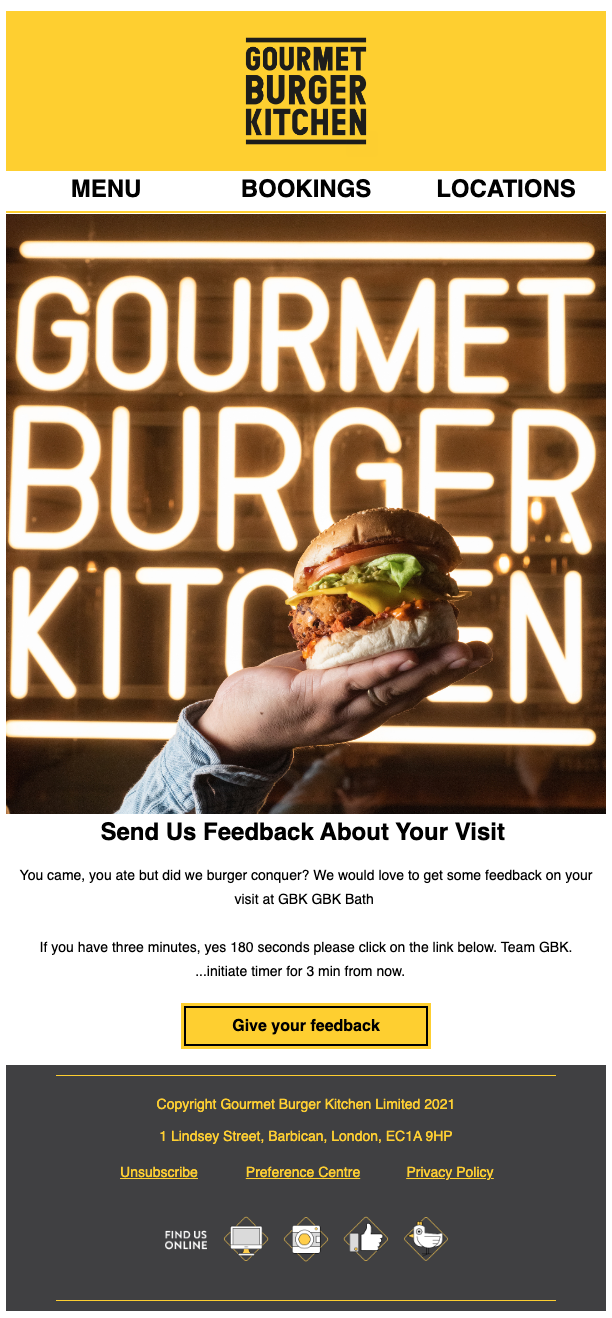Tap the Give your feedback button
The width and height of the screenshot is (612, 1318).
306,1026
